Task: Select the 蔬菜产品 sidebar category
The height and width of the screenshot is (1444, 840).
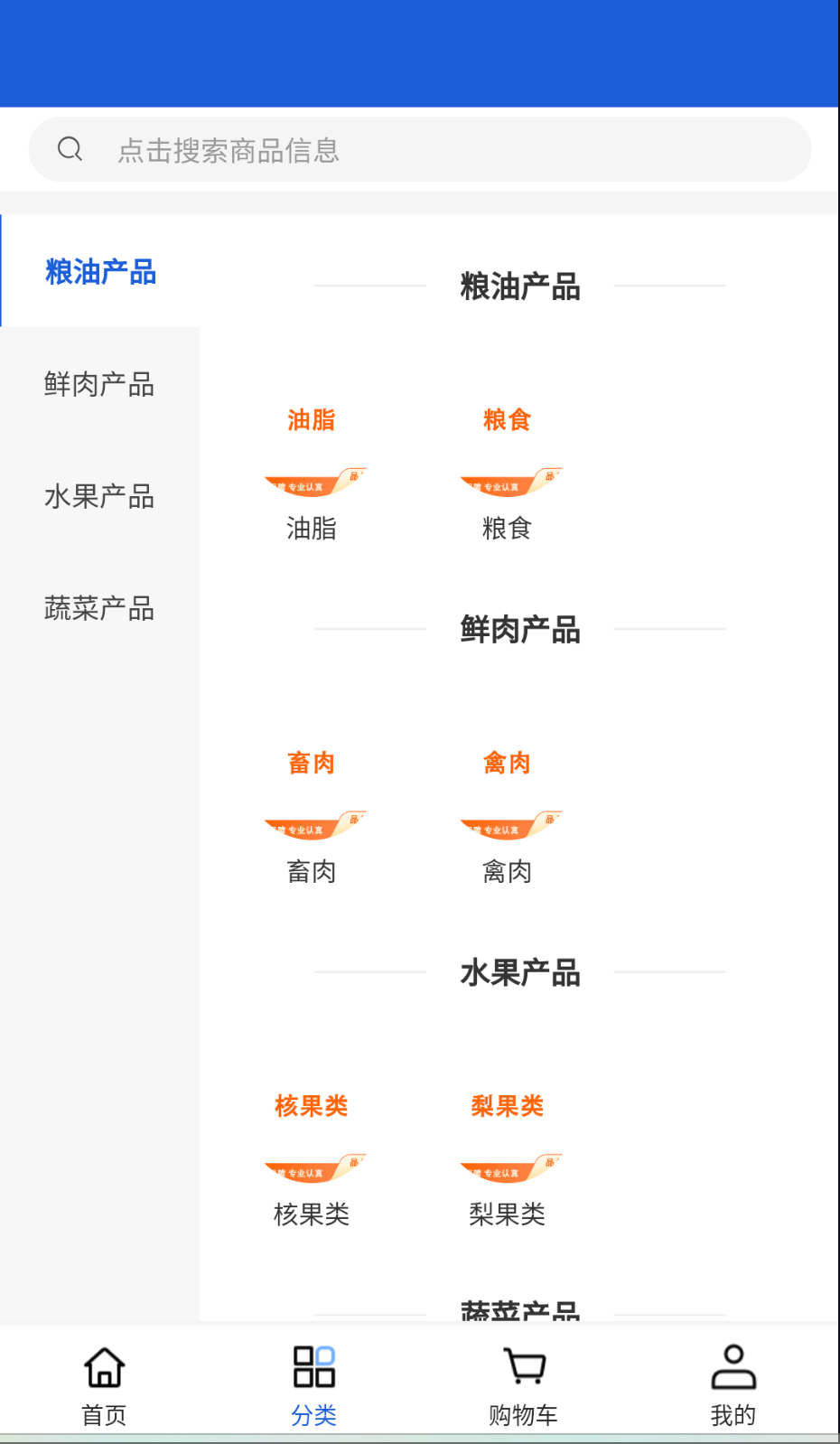Action: click(x=98, y=608)
